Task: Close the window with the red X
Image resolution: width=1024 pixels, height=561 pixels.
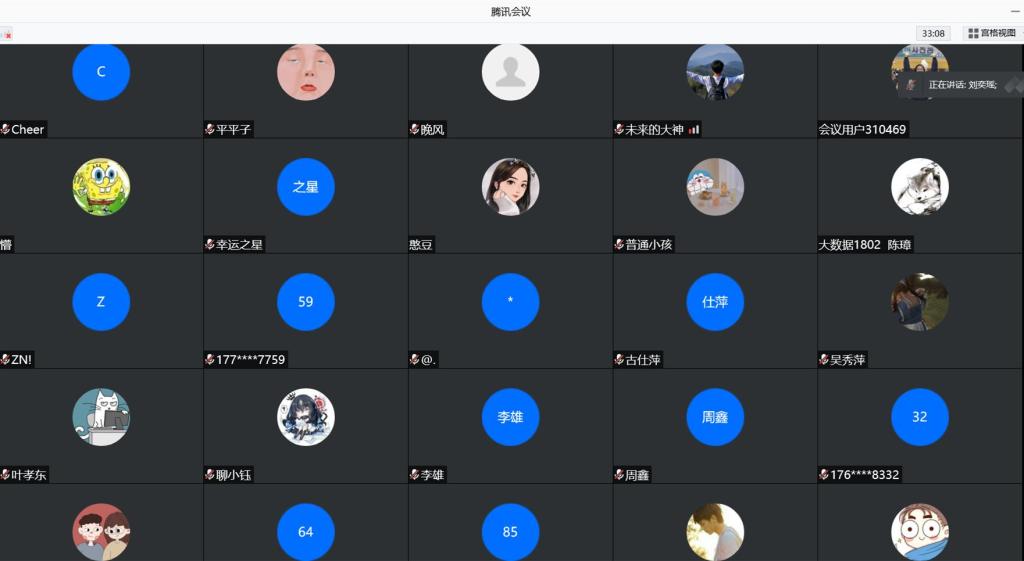Action: pyautogui.click(x=8, y=35)
